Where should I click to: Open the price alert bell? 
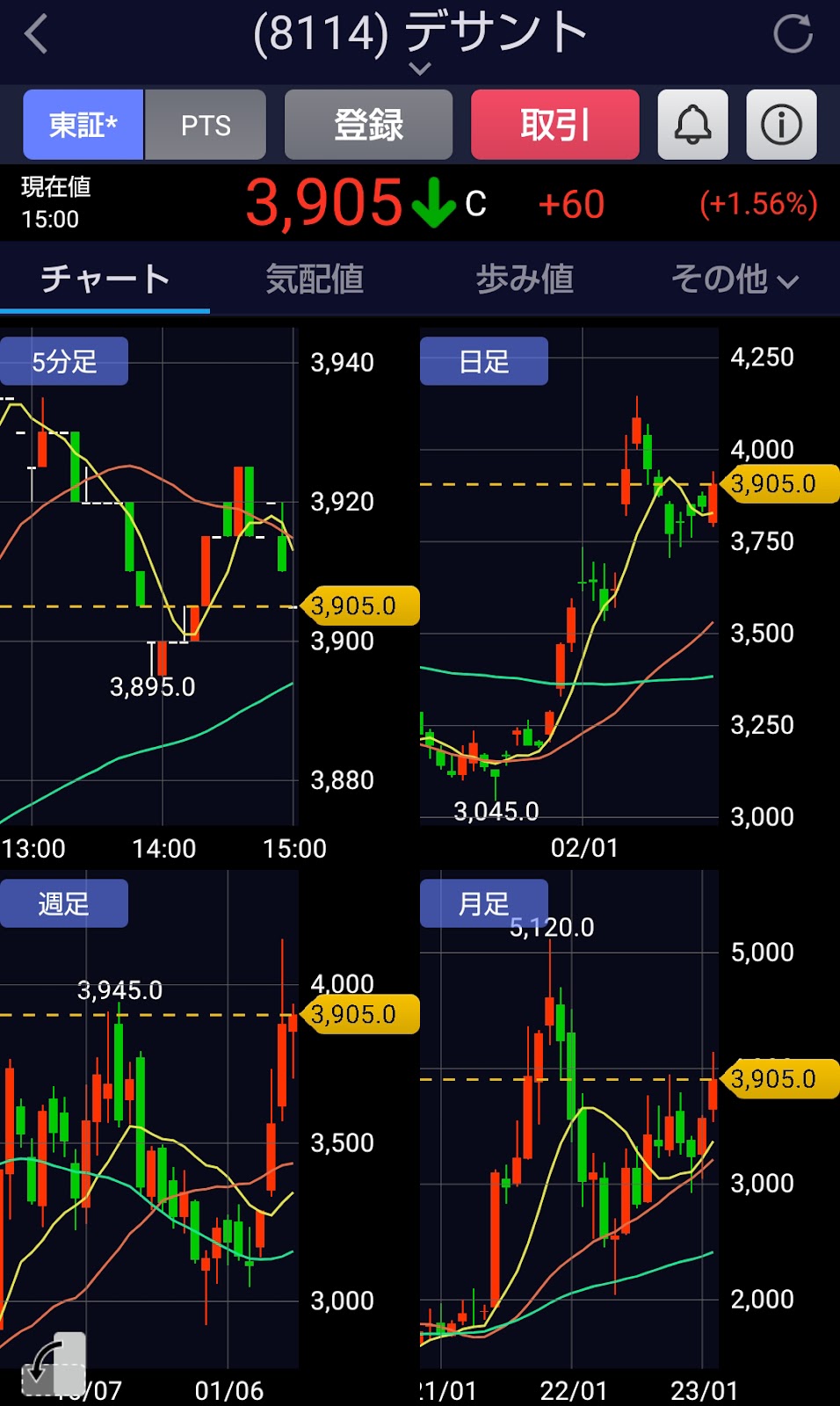(692, 125)
